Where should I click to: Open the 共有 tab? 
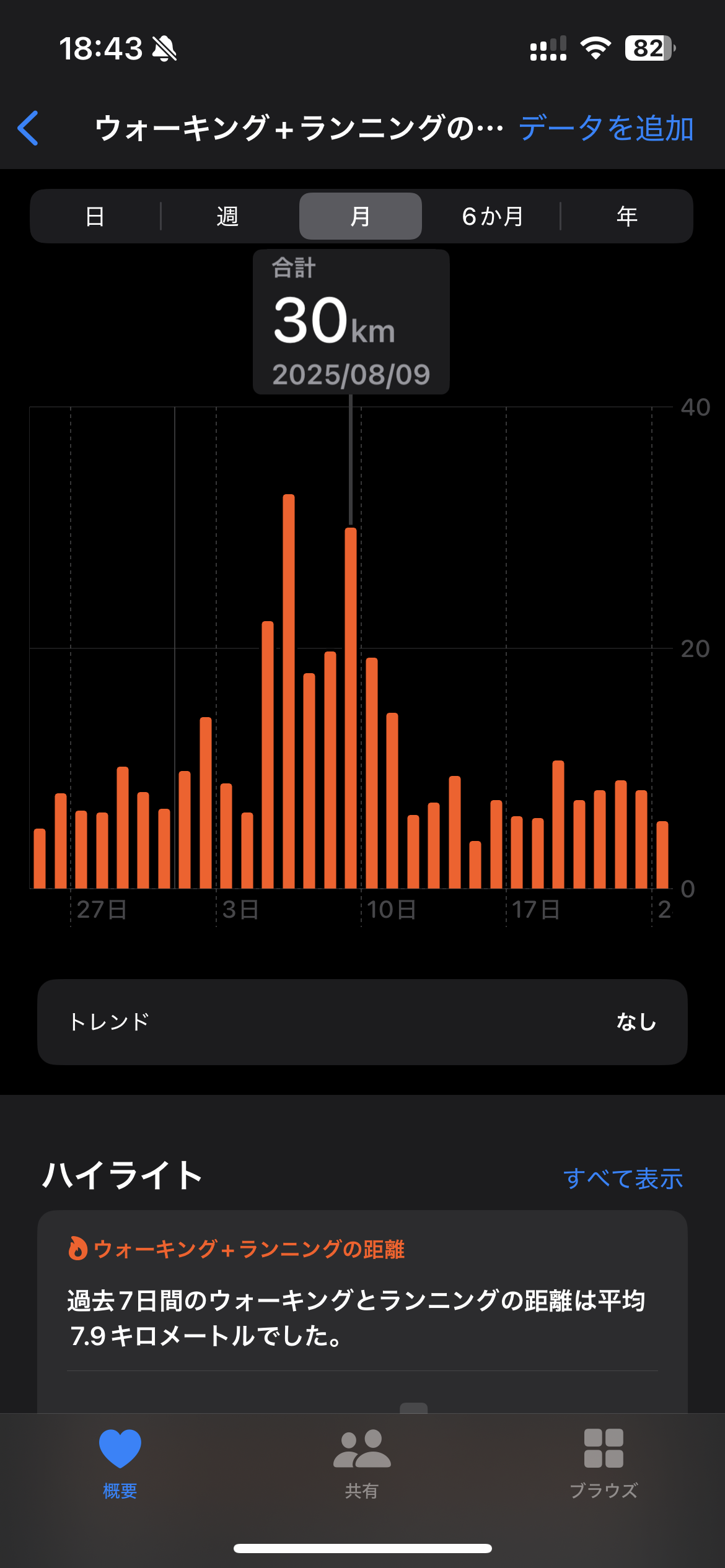click(x=362, y=1464)
